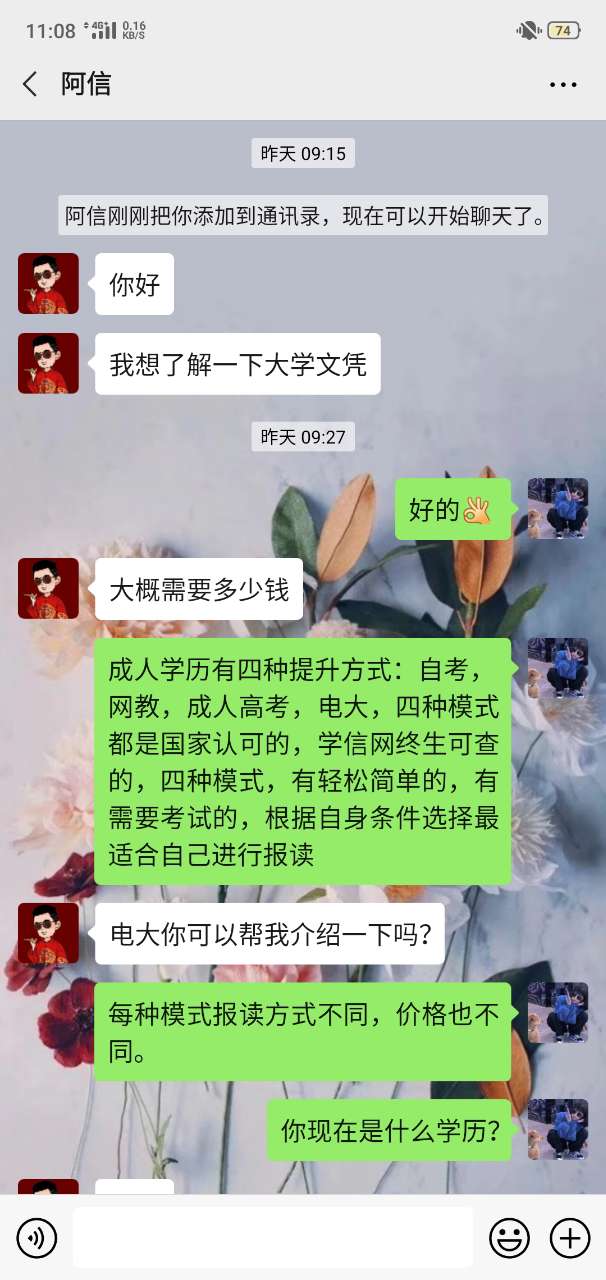This screenshot has width=606, height=1280.
Task: Go back from chat with 阿信
Action: point(30,84)
